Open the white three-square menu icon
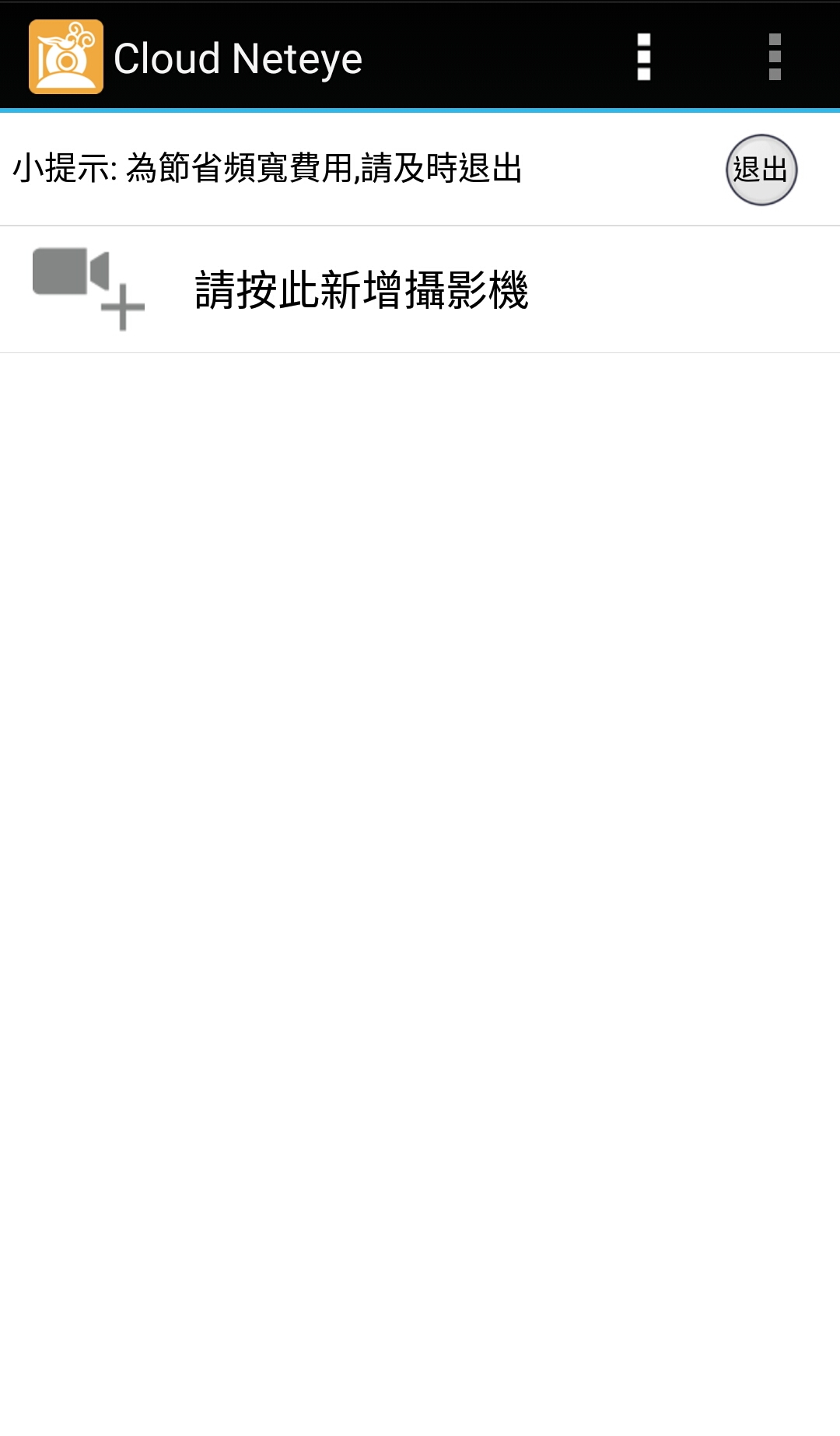 pyautogui.click(x=644, y=57)
